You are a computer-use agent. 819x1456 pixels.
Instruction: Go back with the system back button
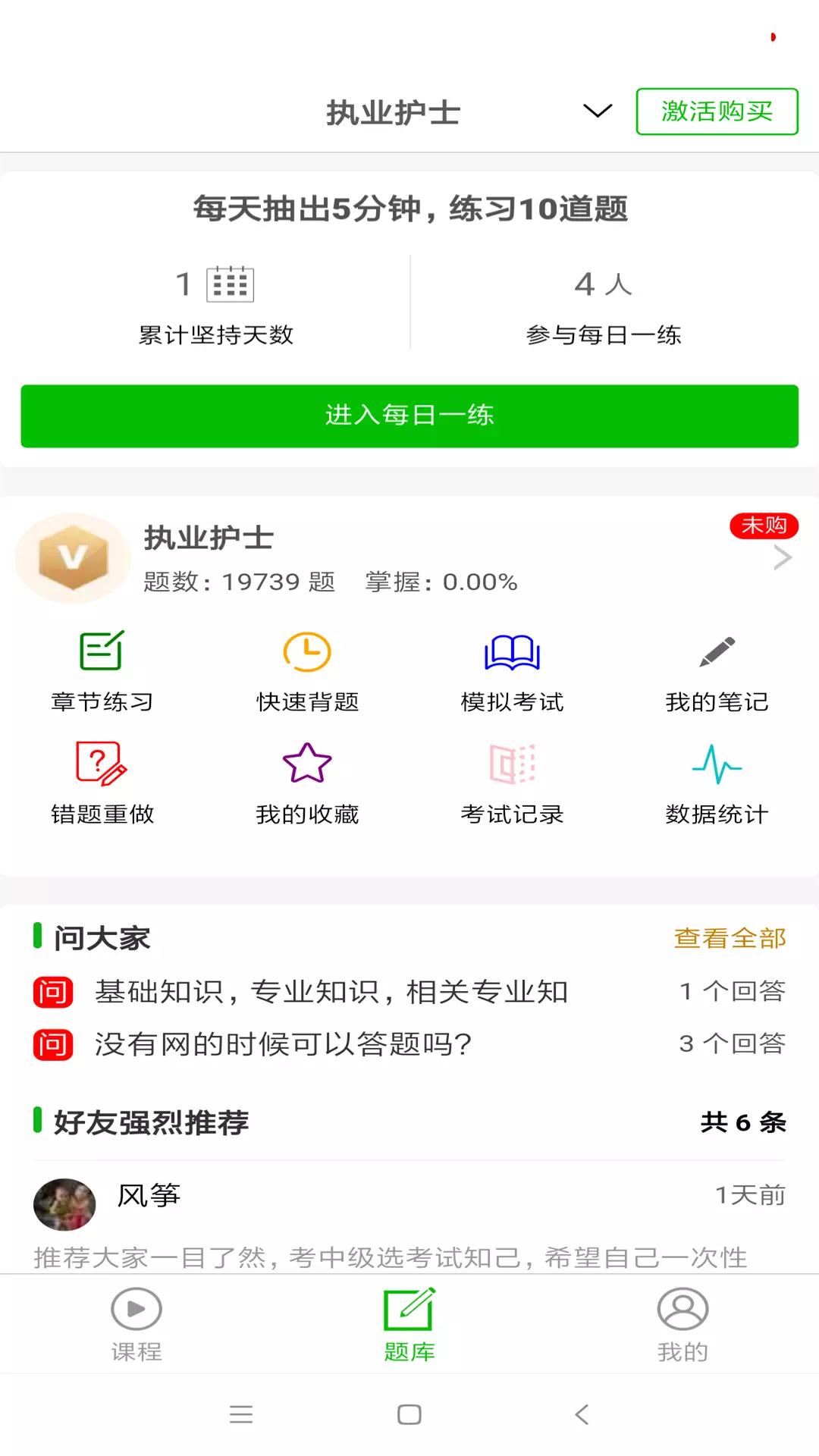point(582,1414)
